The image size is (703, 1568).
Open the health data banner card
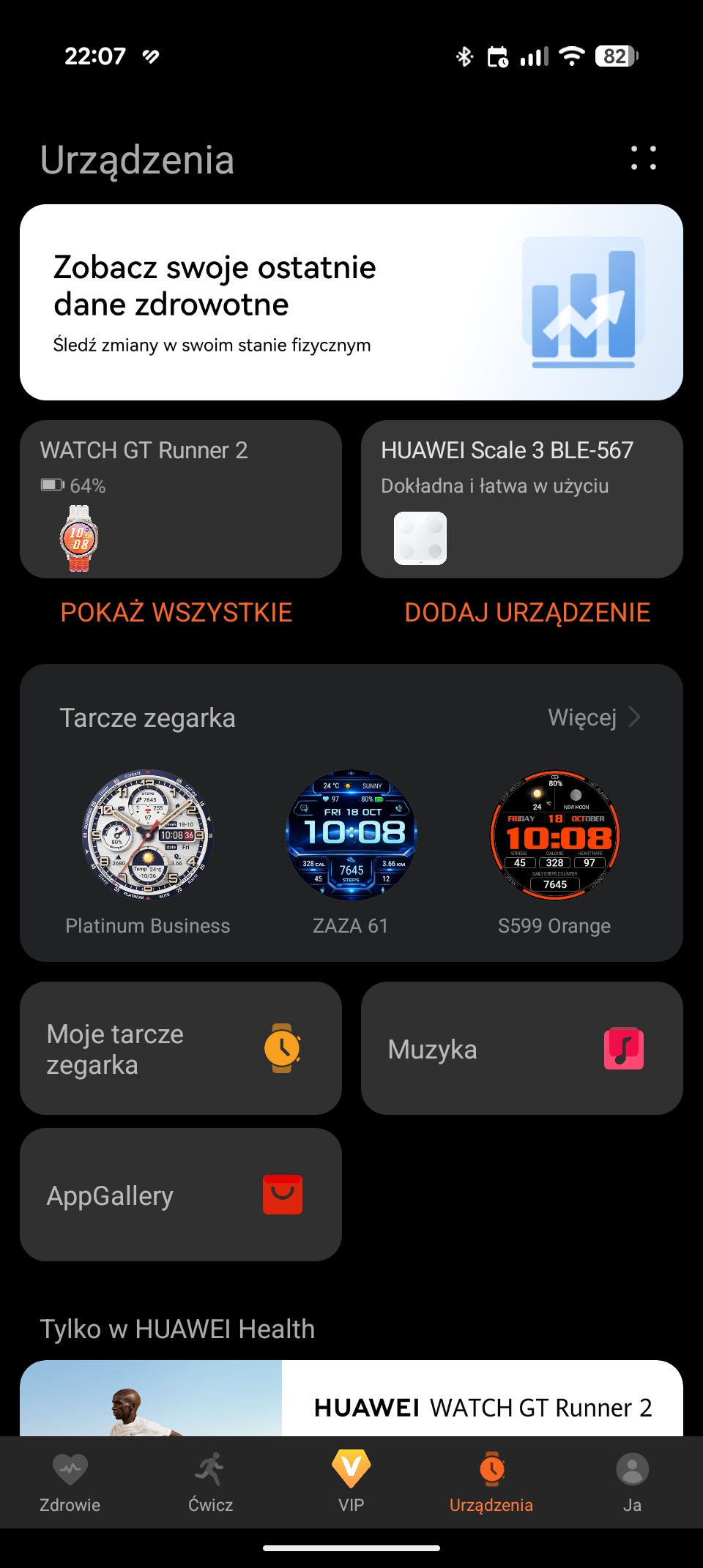point(351,302)
